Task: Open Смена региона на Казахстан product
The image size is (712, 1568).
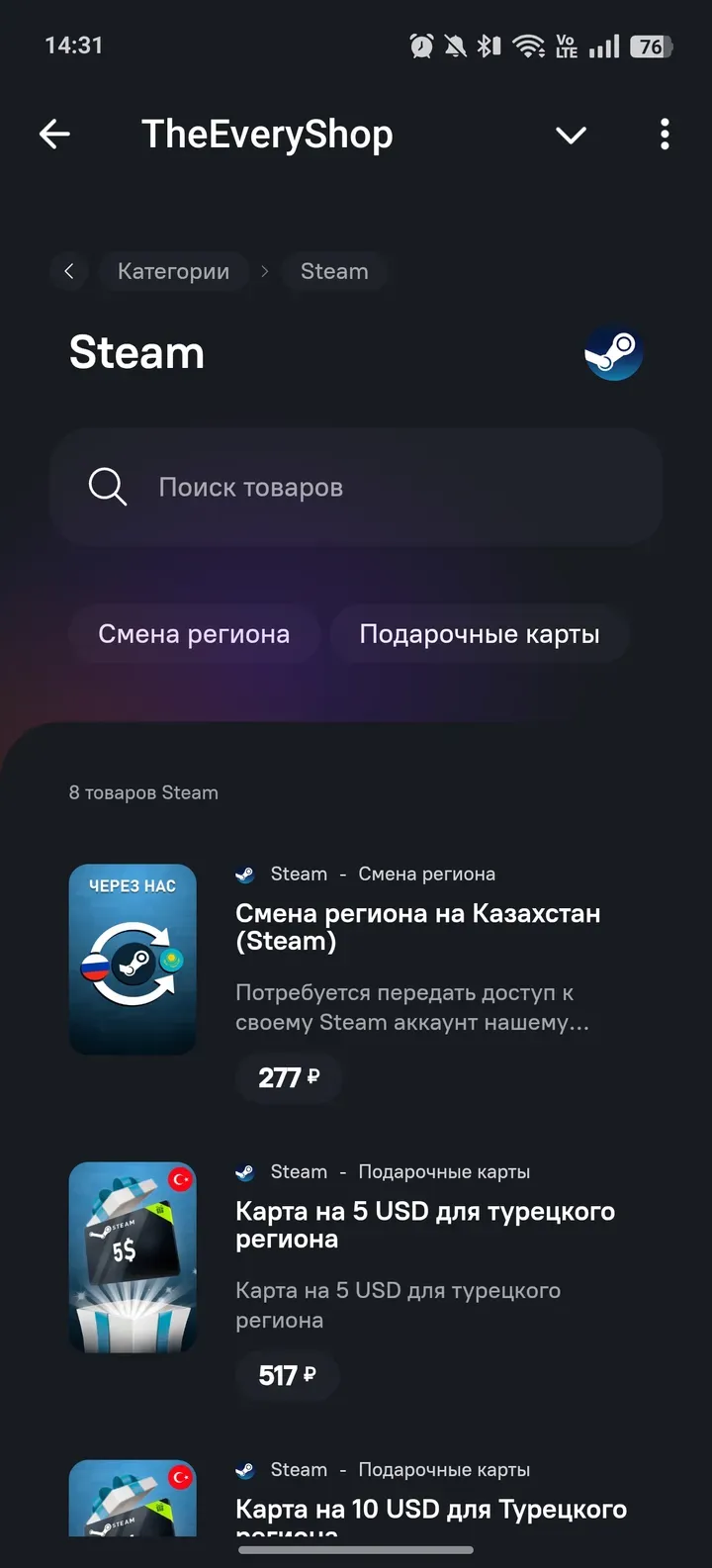Action: pyautogui.click(x=417, y=927)
